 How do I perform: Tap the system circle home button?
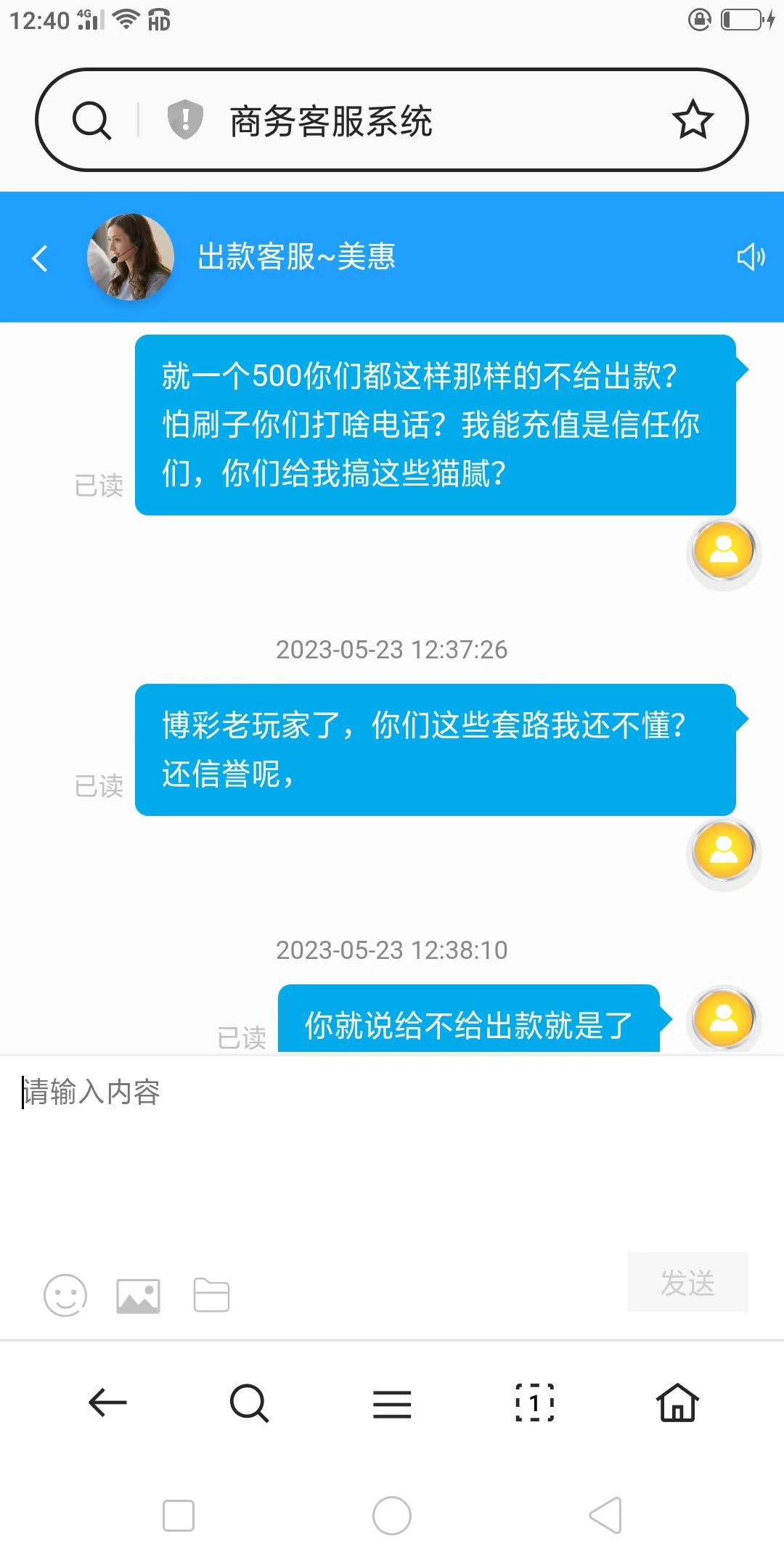coord(391,1516)
